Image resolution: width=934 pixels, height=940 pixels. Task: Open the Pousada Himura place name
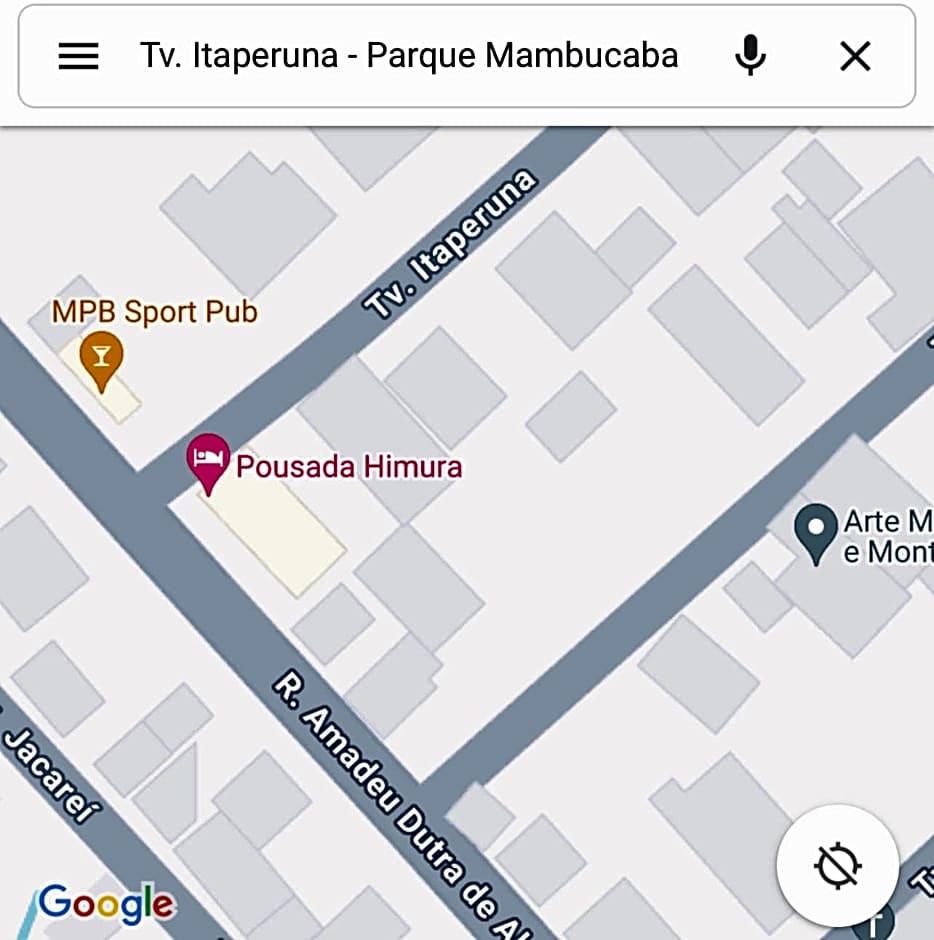point(349,466)
